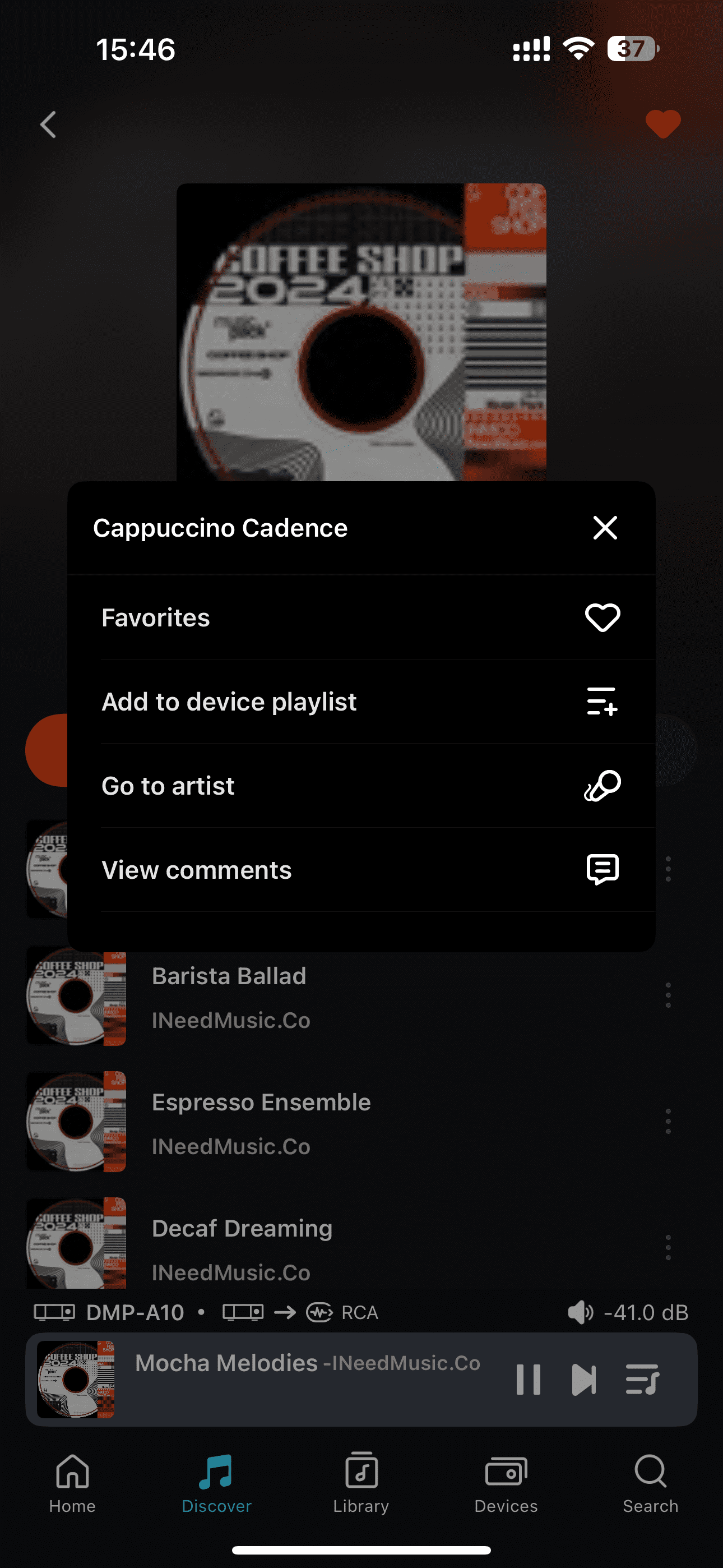Image resolution: width=723 pixels, height=1568 pixels.
Task: Choose Go to artist
Action: point(360,786)
